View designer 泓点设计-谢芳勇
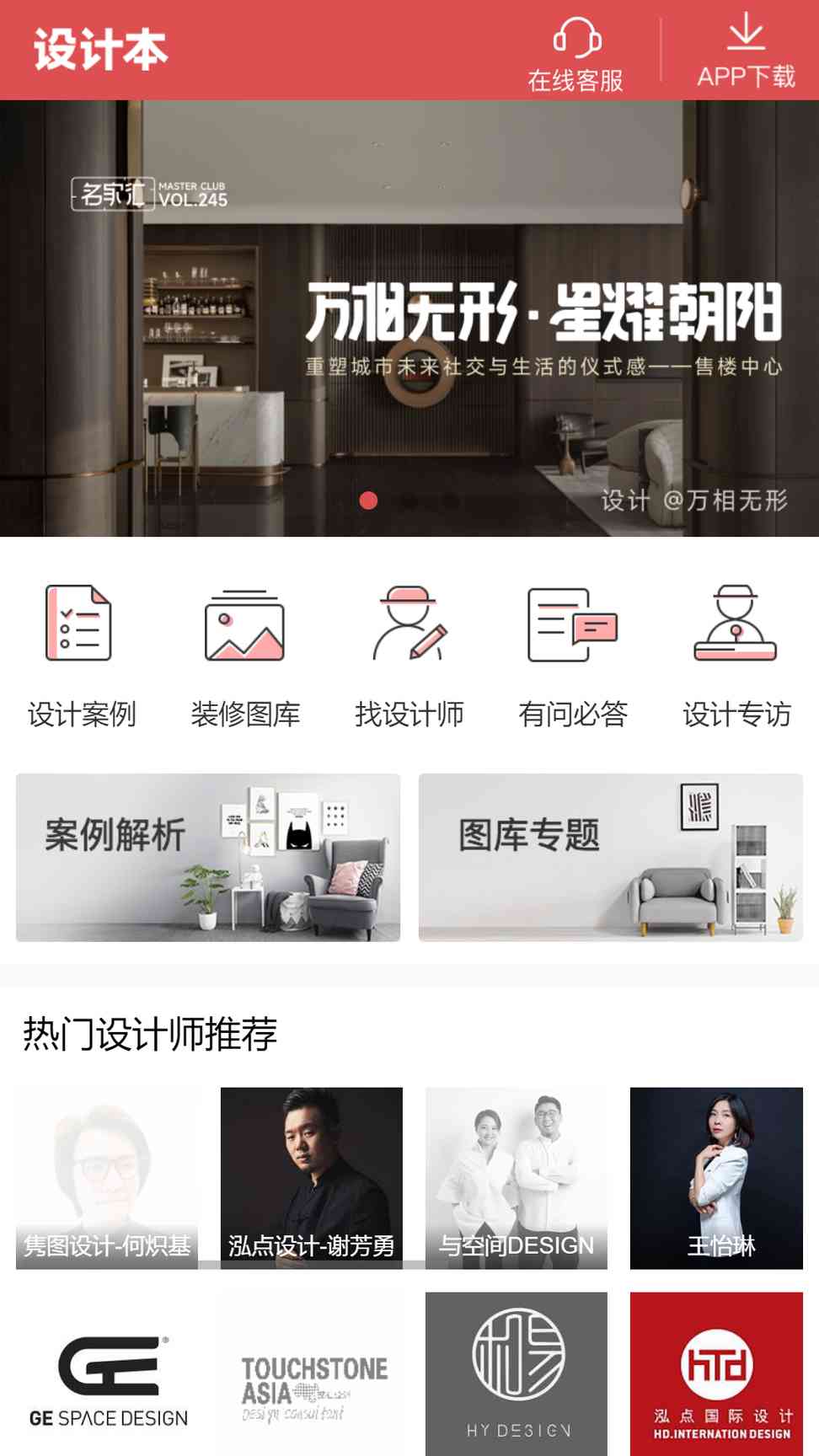The image size is (819, 1456). pyautogui.click(x=312, y=1179)
